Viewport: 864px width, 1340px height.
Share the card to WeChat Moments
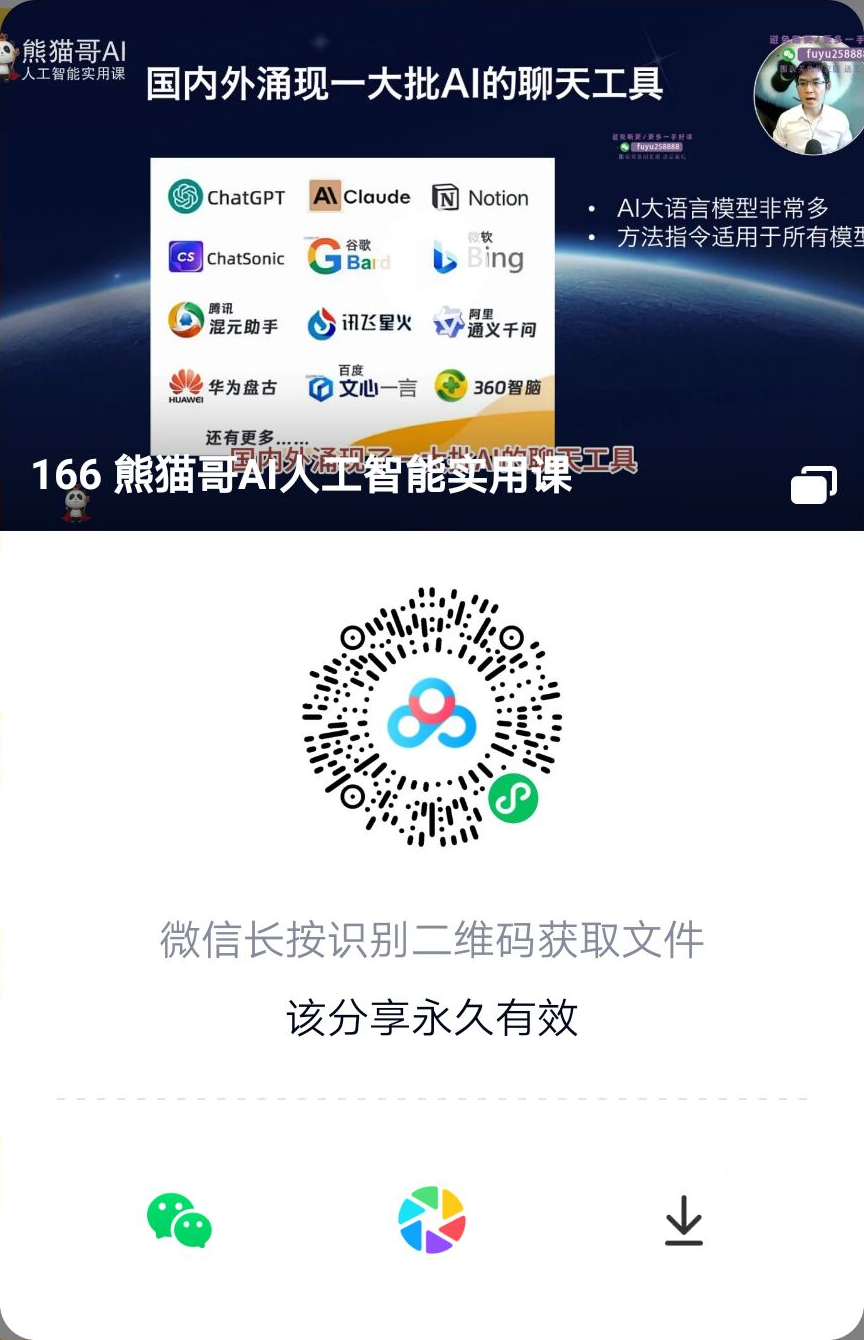click(x=432, y=1220)
